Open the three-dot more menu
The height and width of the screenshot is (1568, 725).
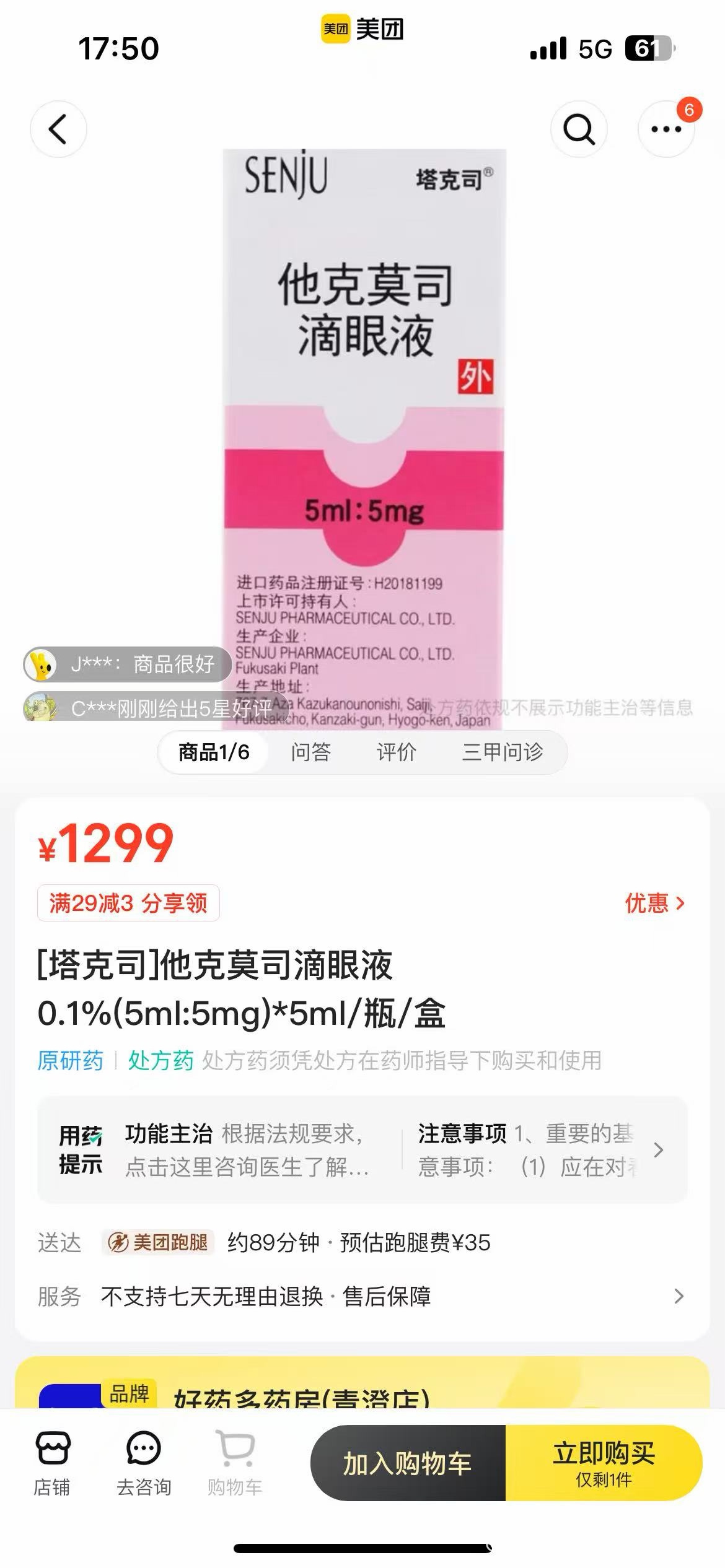point(666,129)
